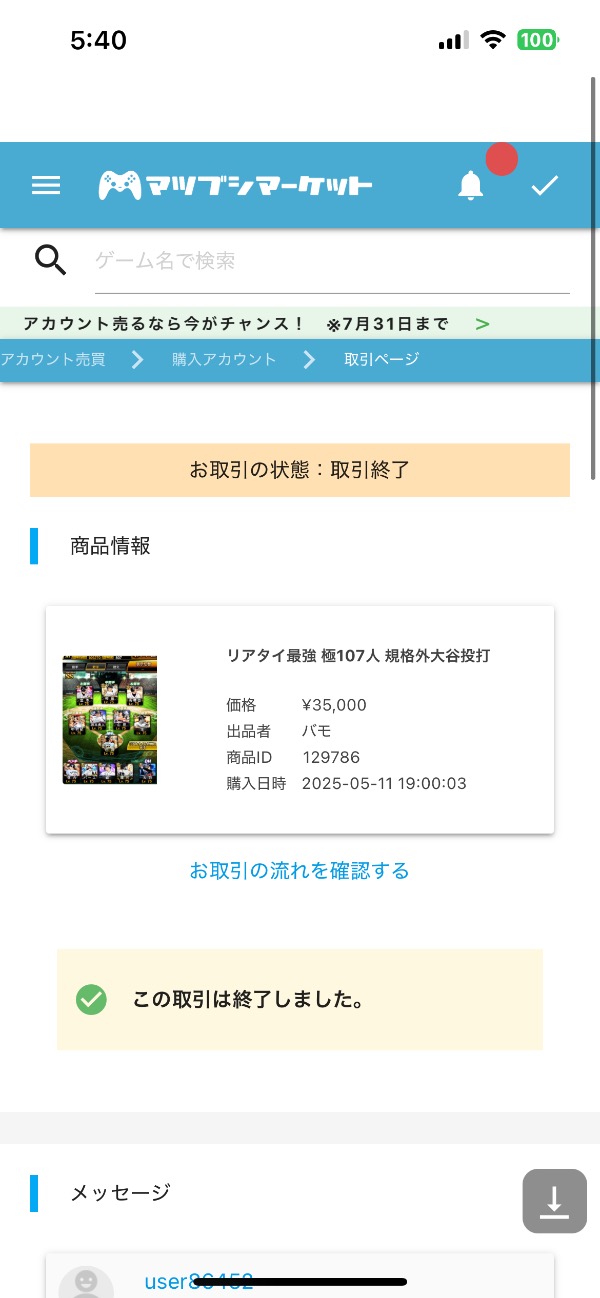The width and height of the screenshot is (600, 1298).
Task: Tap the magnifier search icon
Action: point(51,260)
